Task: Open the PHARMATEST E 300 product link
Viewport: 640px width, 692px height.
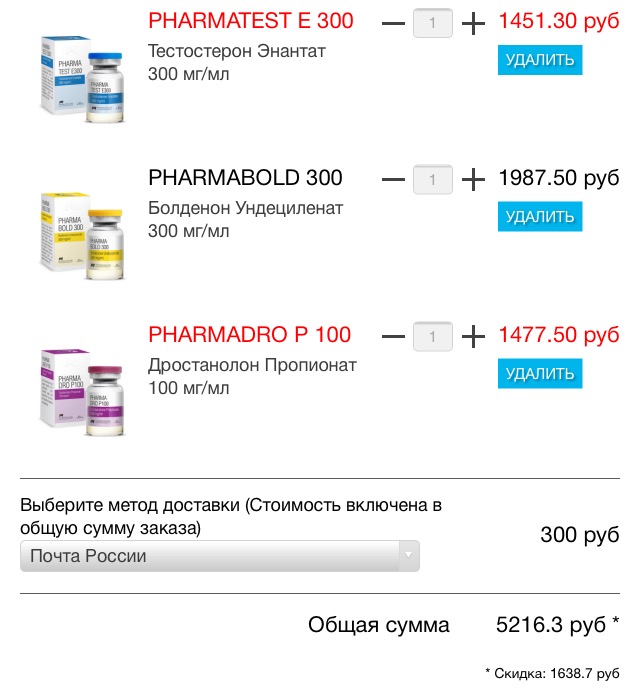Action: click(x=250, y=21)
